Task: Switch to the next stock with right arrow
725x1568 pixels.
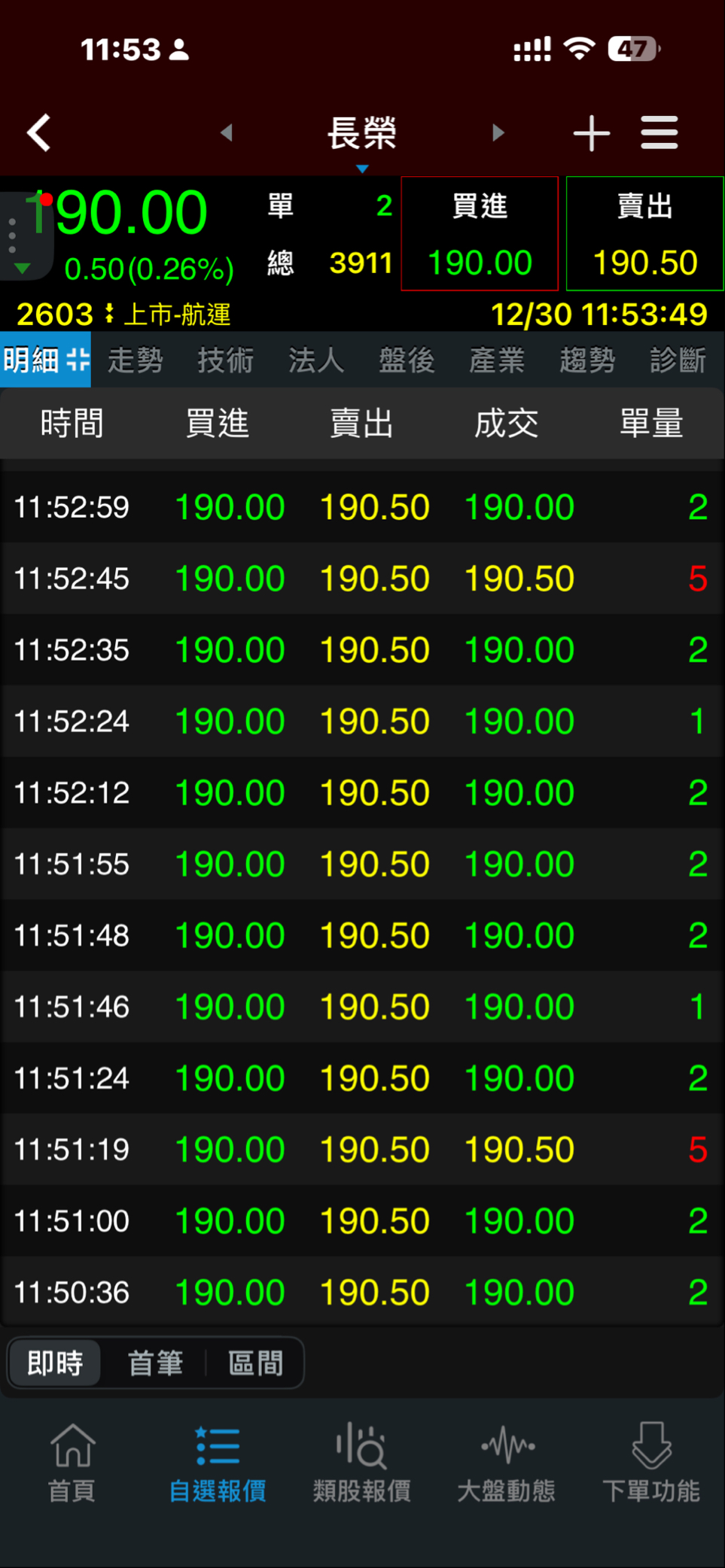Action: click(x=498, y=133)
